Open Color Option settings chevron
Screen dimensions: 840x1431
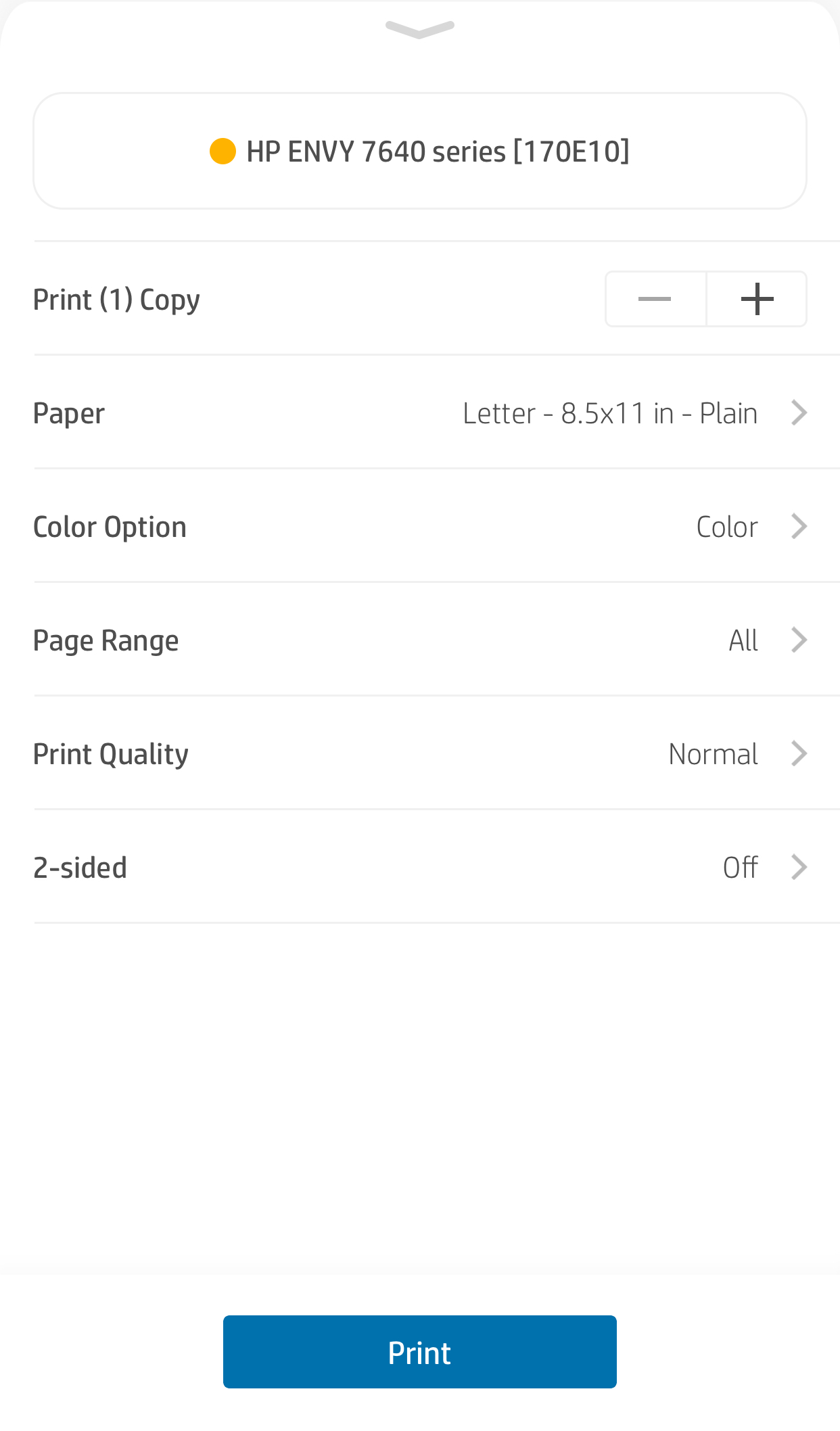click(x=799, y=525)
